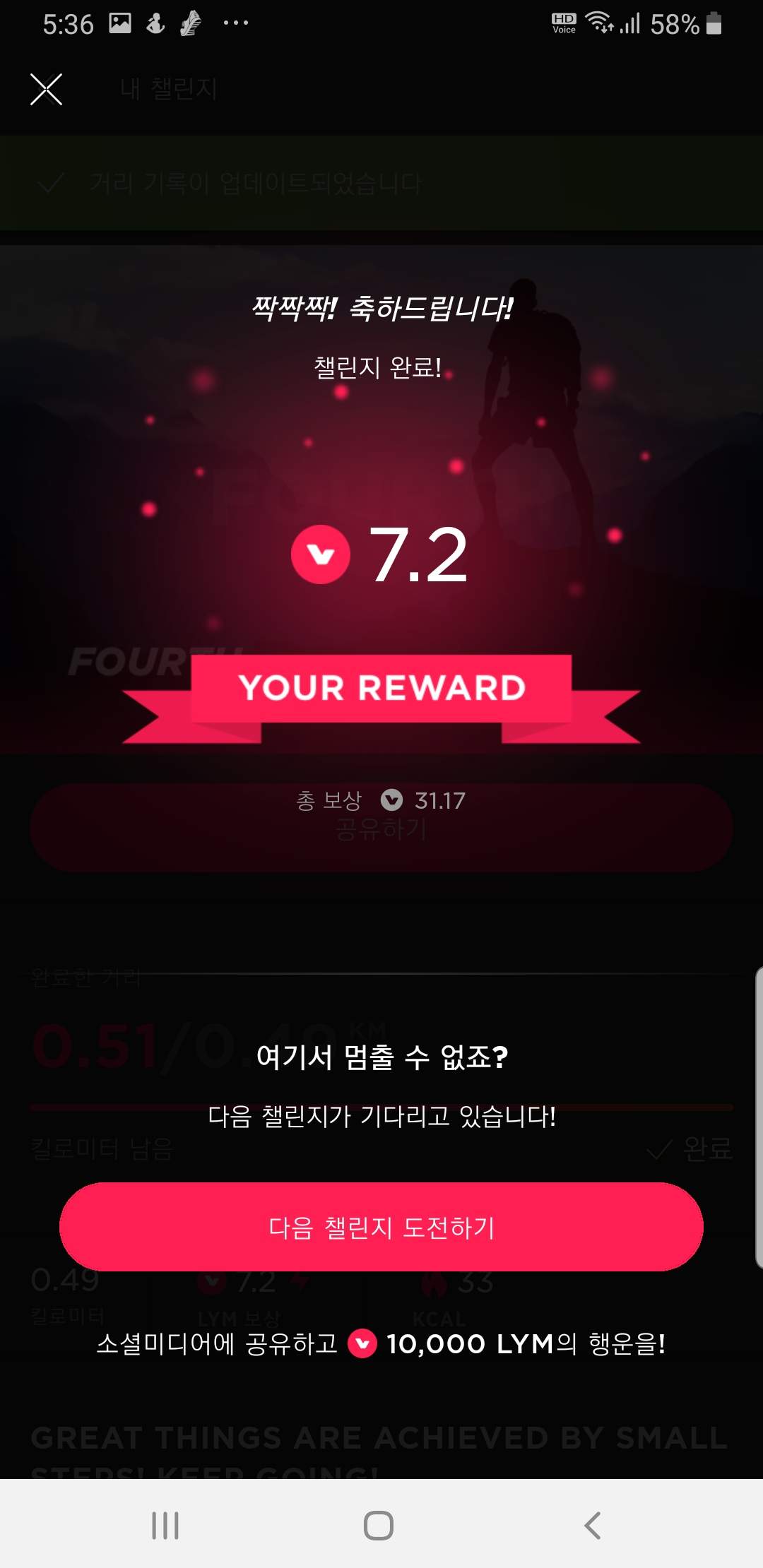Go back using the system back button

[x=593, y=1525]
